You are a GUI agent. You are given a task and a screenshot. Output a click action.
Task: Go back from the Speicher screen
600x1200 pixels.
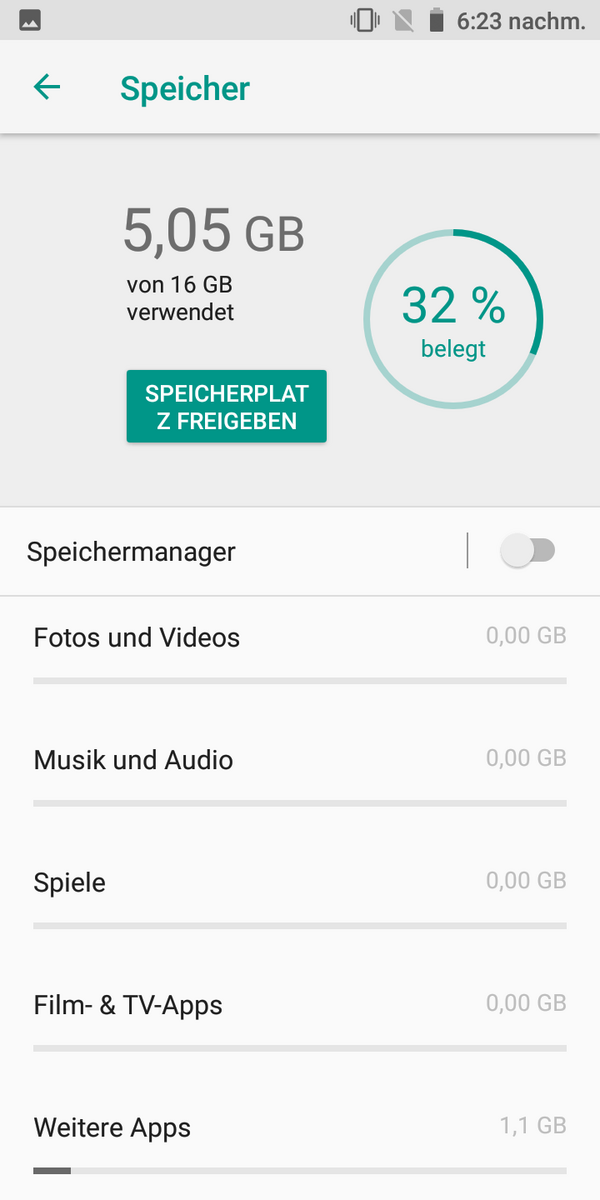47,88
